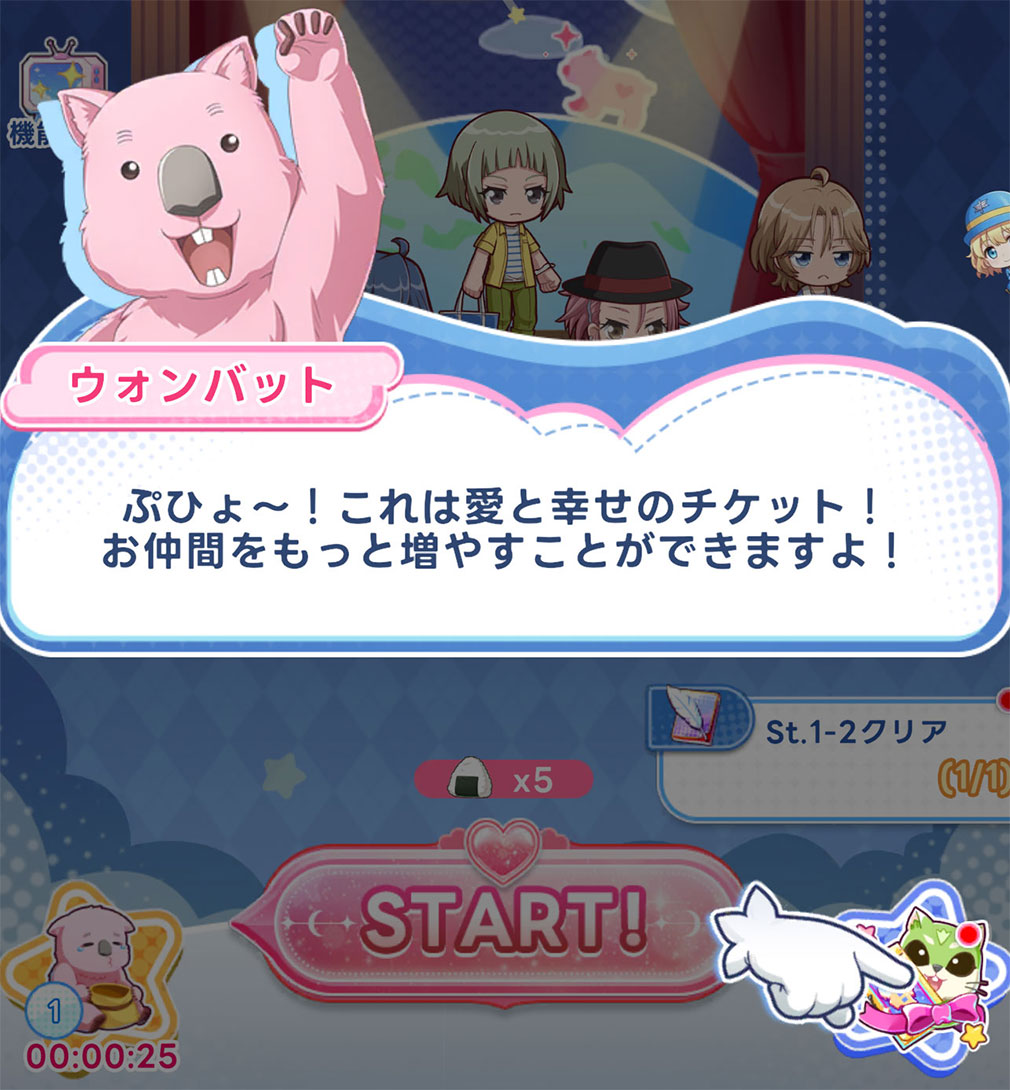Open the green cat ticket icon
Image resolution: width=1010 pixels, height=1090 pixels.
925,965
